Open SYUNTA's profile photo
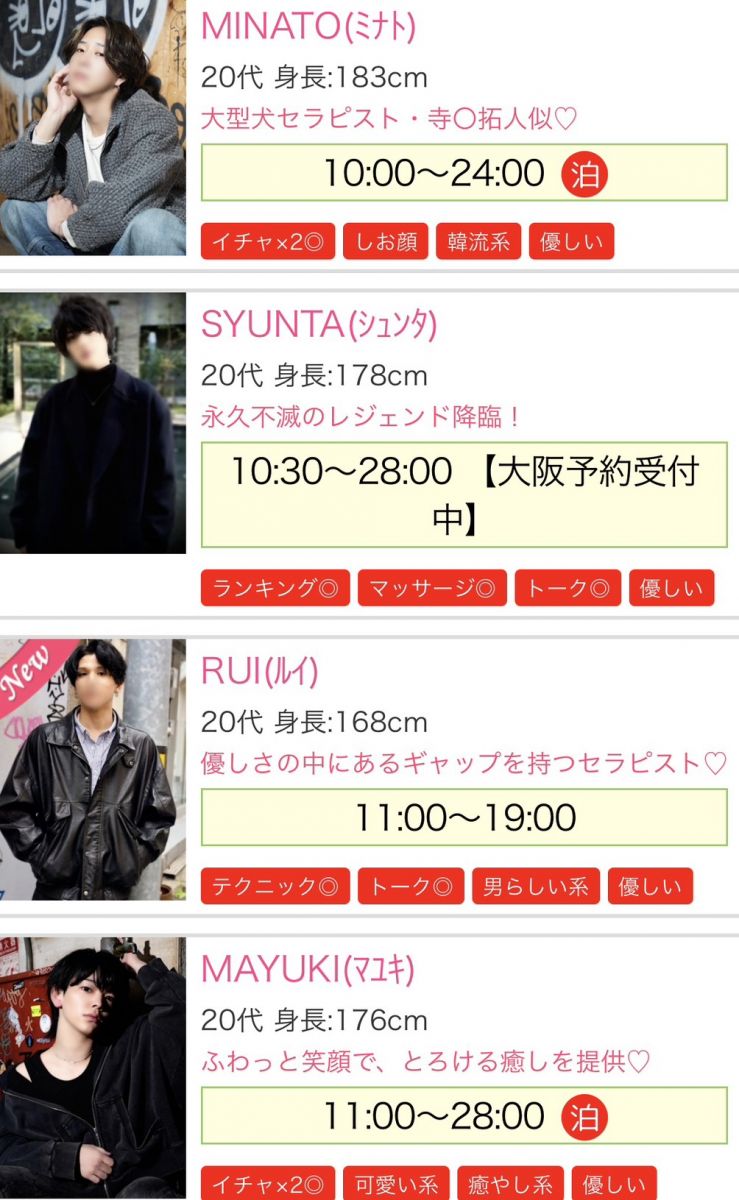This screenshot has width=739, height=1200. pos(92,422)
